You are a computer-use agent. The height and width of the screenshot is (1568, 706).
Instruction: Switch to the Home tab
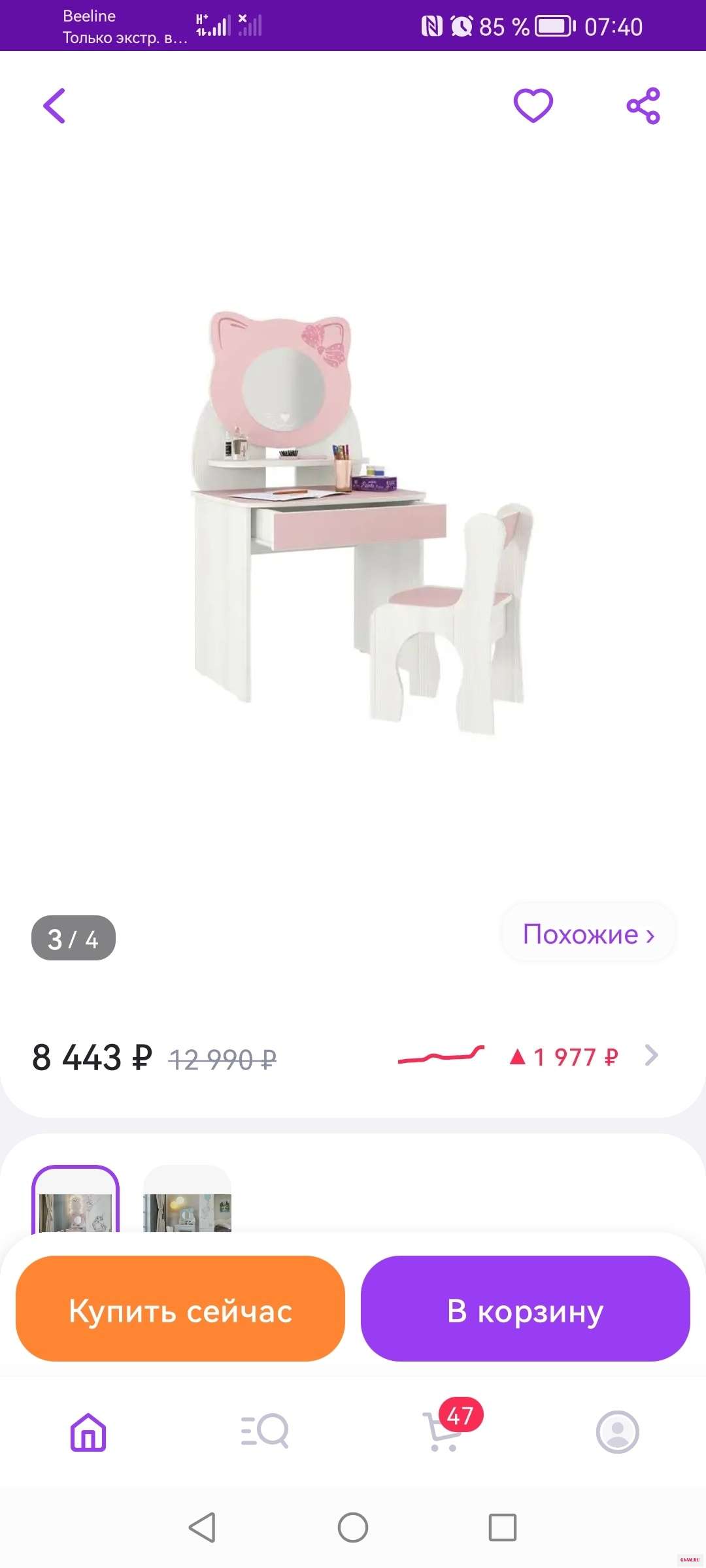click(88, 1432)
